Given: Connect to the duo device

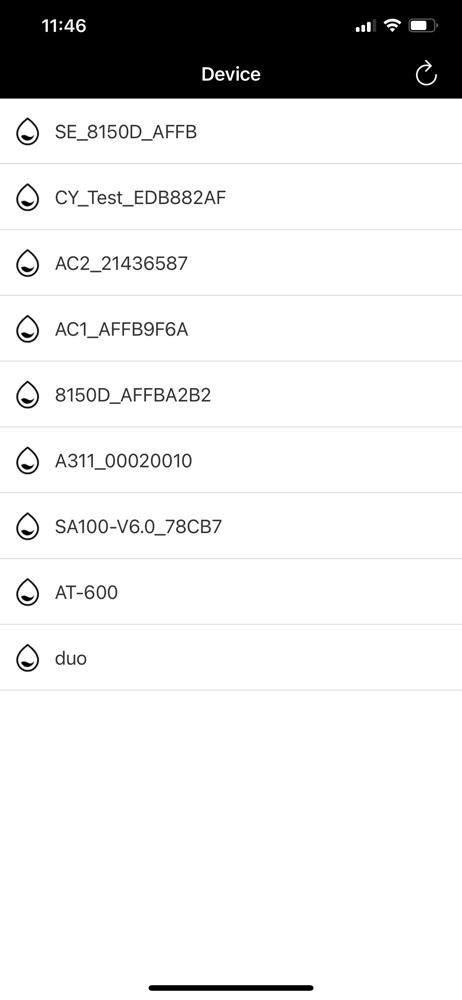Looking at the screenshot, I should tap(231, 657).
